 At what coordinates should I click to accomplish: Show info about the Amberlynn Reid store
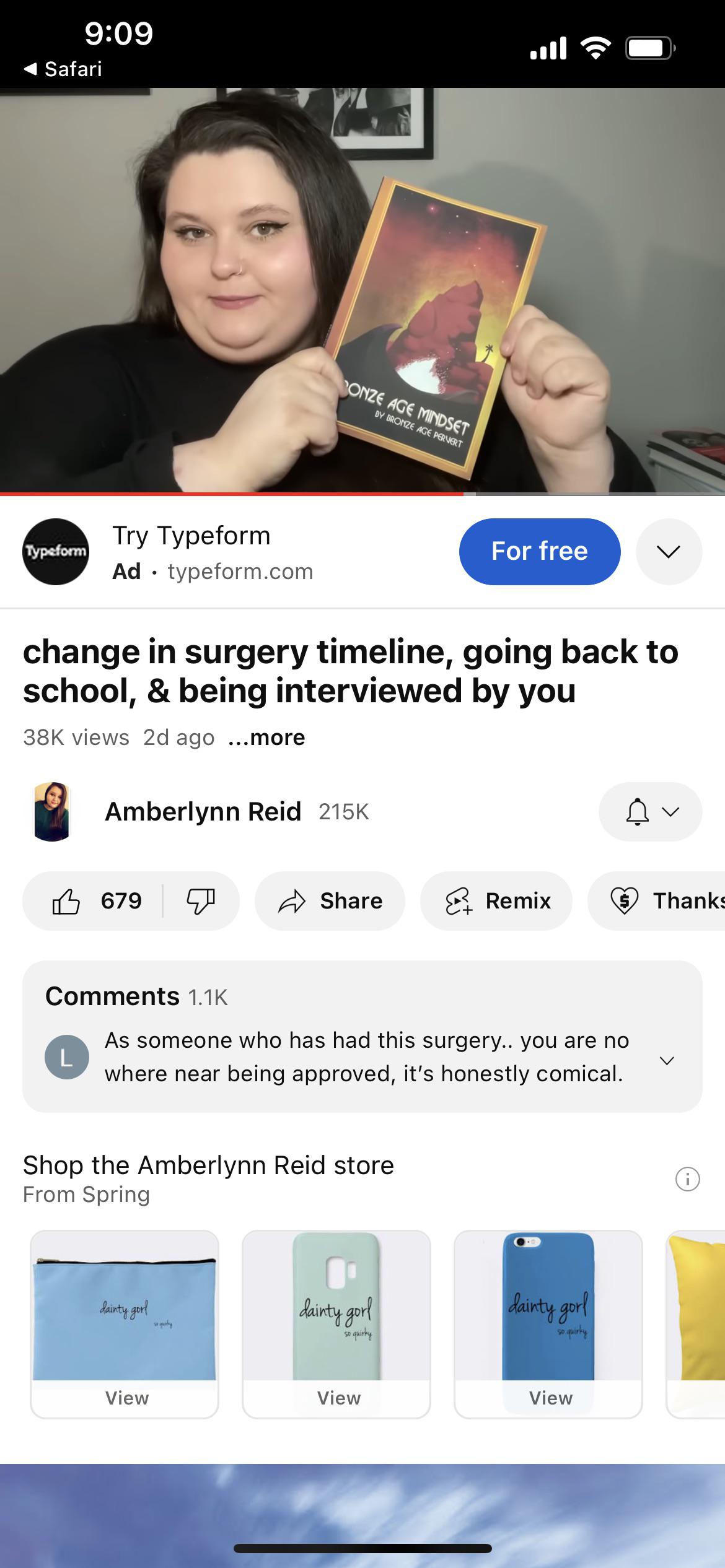687,1178
